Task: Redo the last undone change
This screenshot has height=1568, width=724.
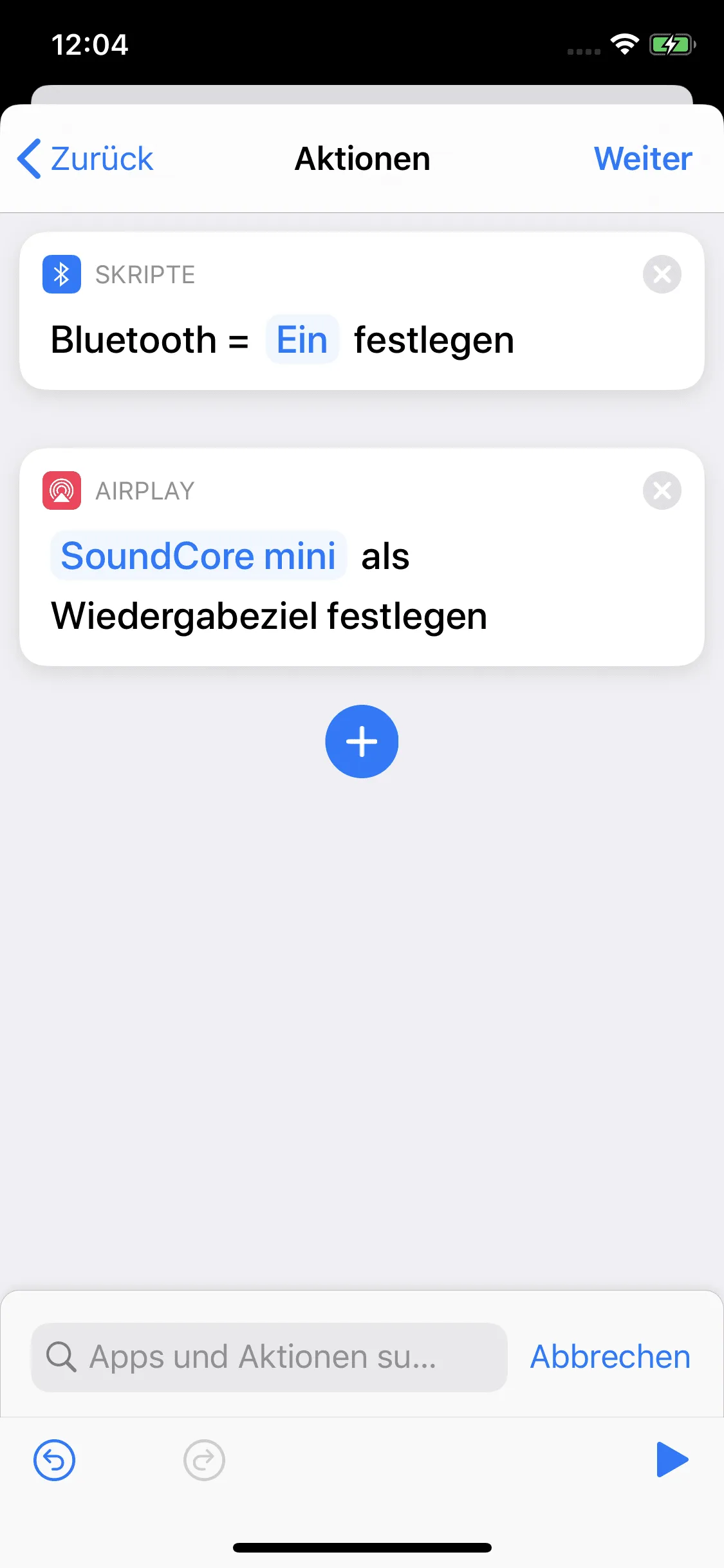Action: 204,1460
